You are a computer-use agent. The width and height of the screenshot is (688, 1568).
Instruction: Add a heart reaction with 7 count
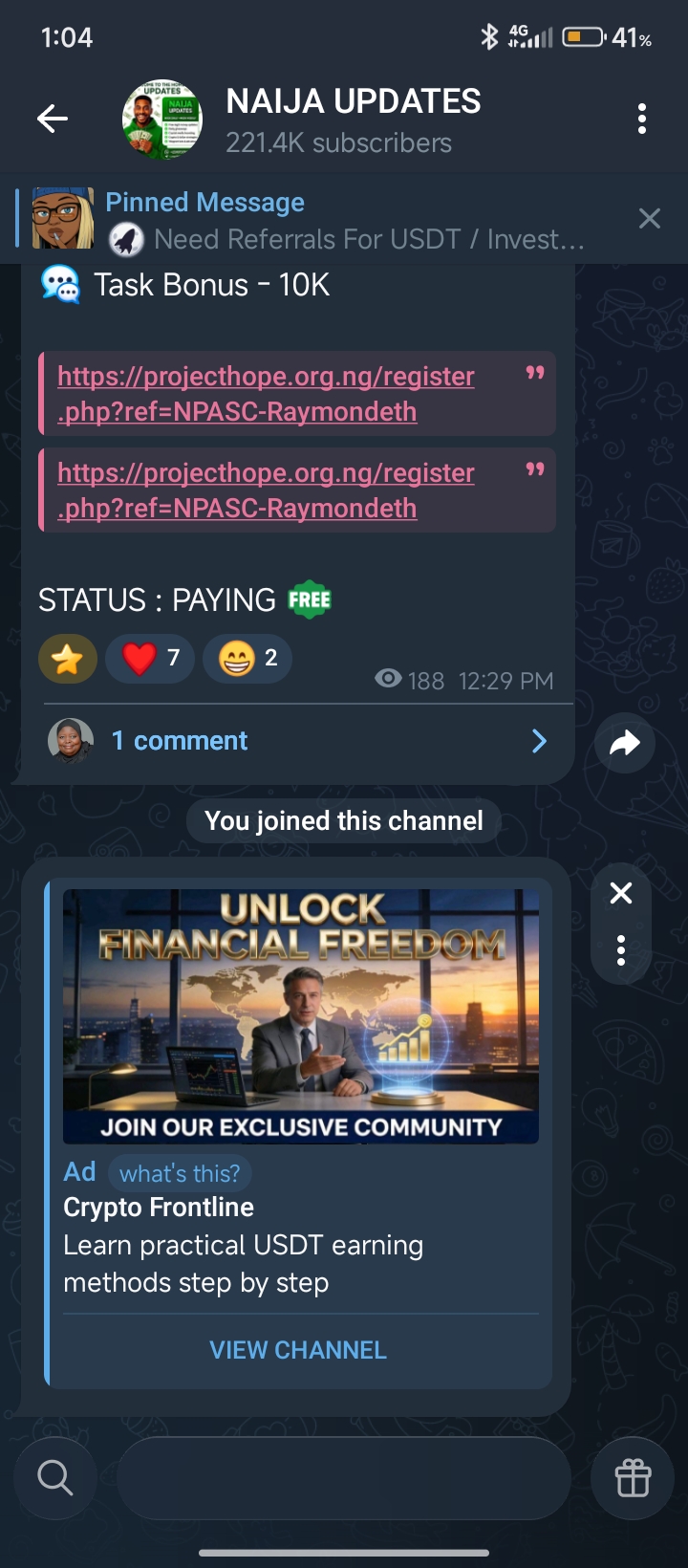coord(150,659)
